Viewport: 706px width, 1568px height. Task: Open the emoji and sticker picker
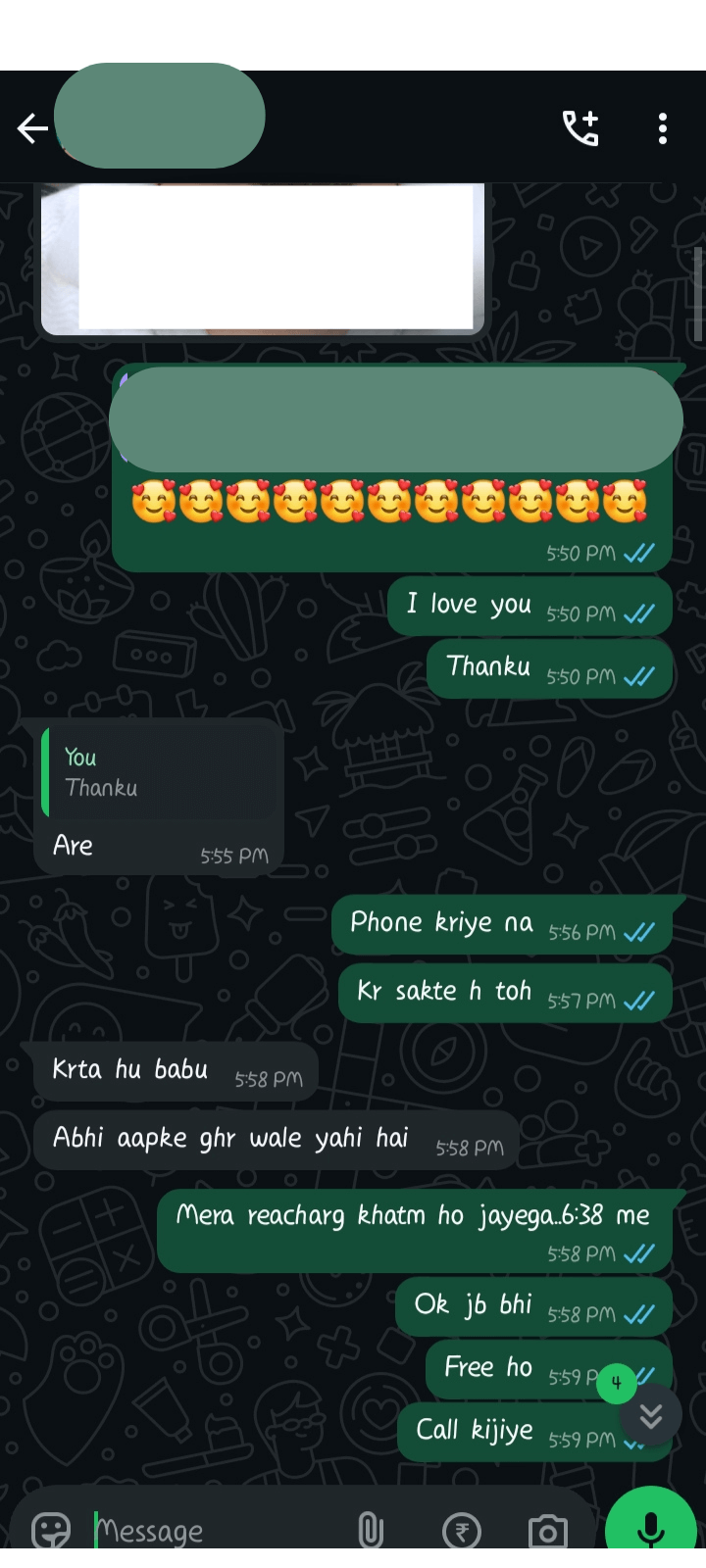51,1529
